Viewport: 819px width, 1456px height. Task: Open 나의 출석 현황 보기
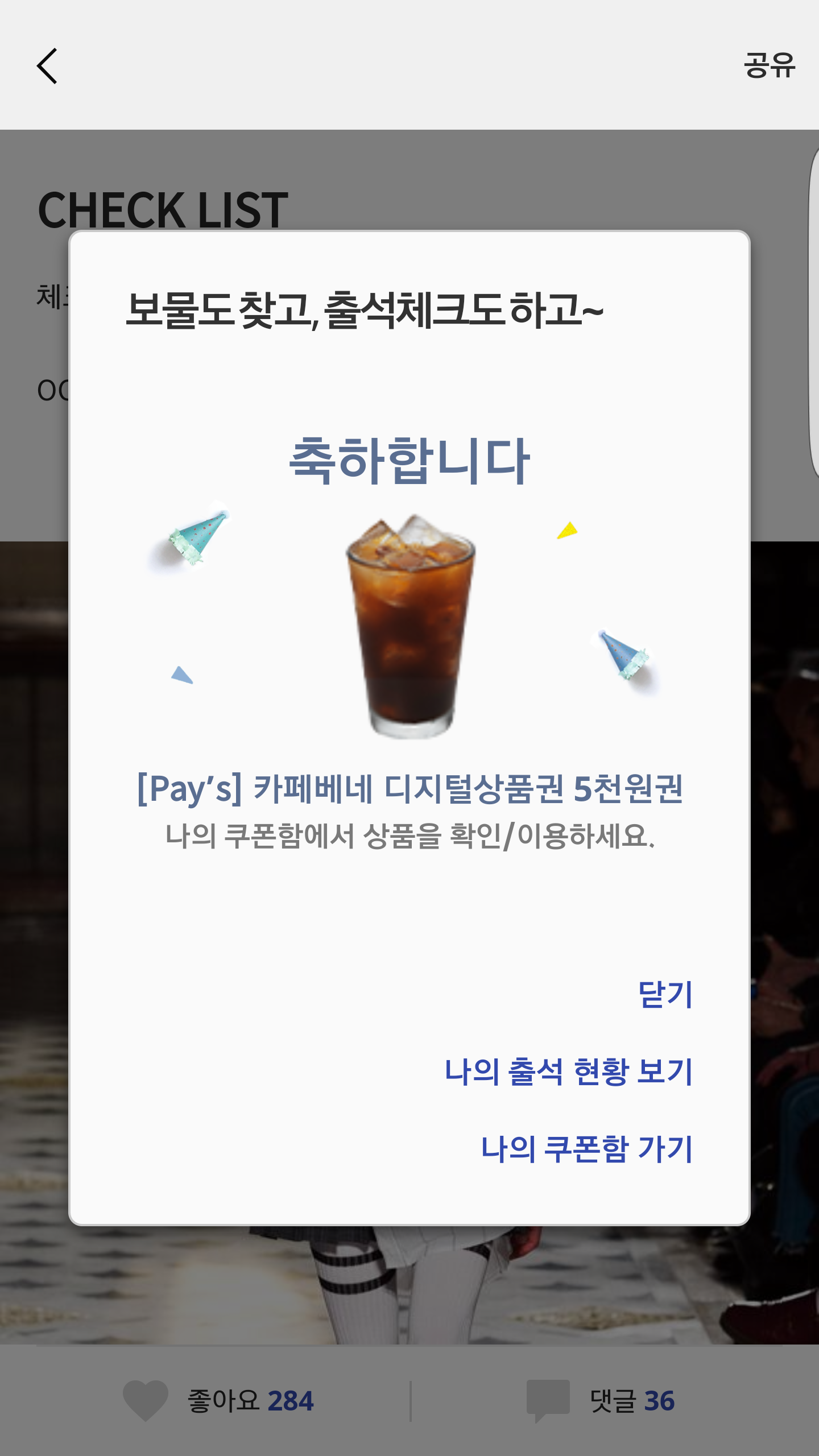568,1072
